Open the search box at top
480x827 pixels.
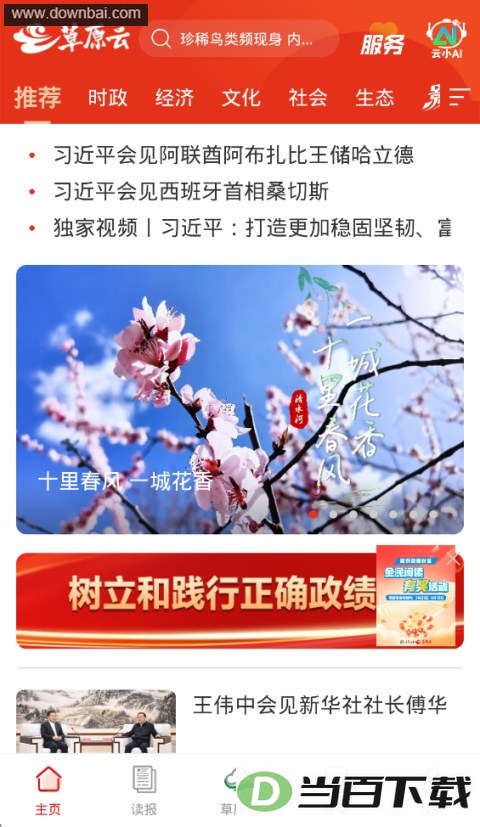tap(238, 39)
